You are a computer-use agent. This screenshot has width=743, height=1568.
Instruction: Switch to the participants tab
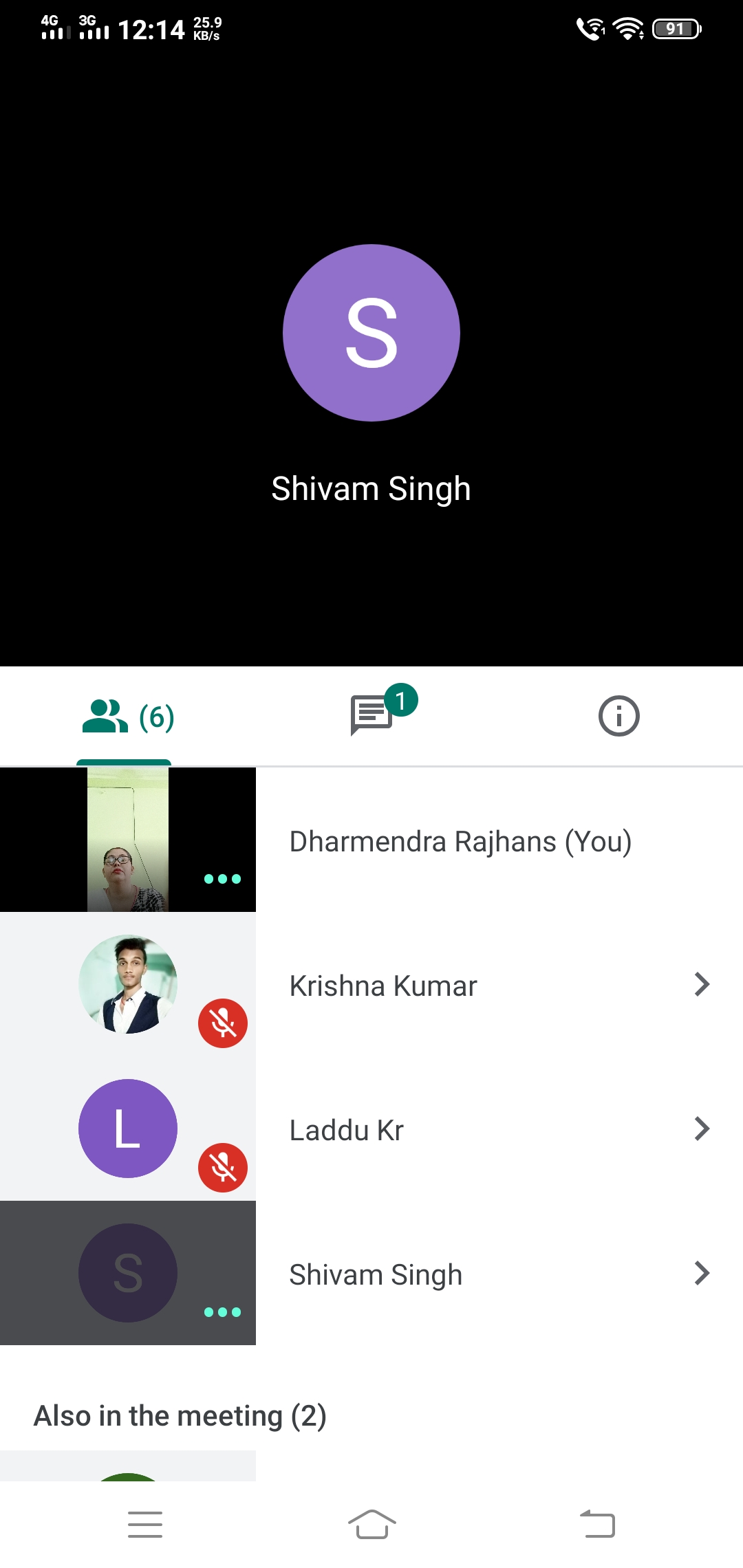[x=127, y=717]
